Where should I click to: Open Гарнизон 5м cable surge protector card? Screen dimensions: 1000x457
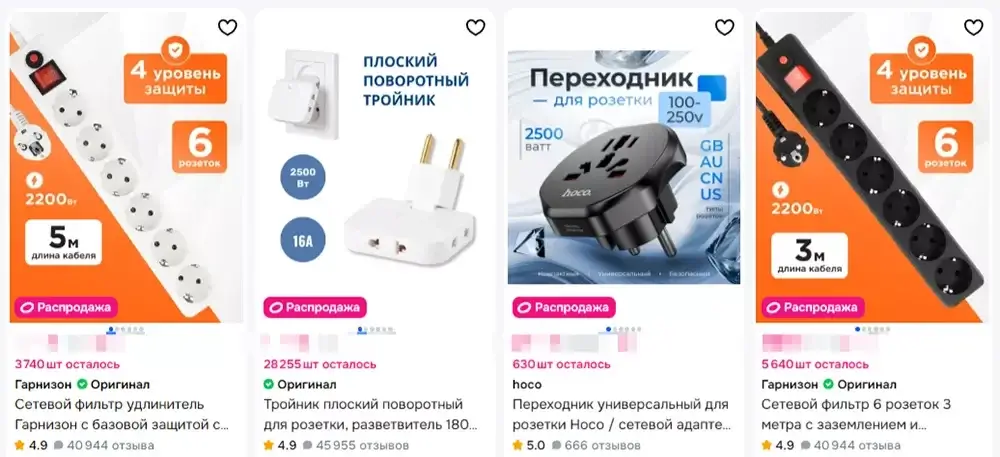(x=125, y=414)
